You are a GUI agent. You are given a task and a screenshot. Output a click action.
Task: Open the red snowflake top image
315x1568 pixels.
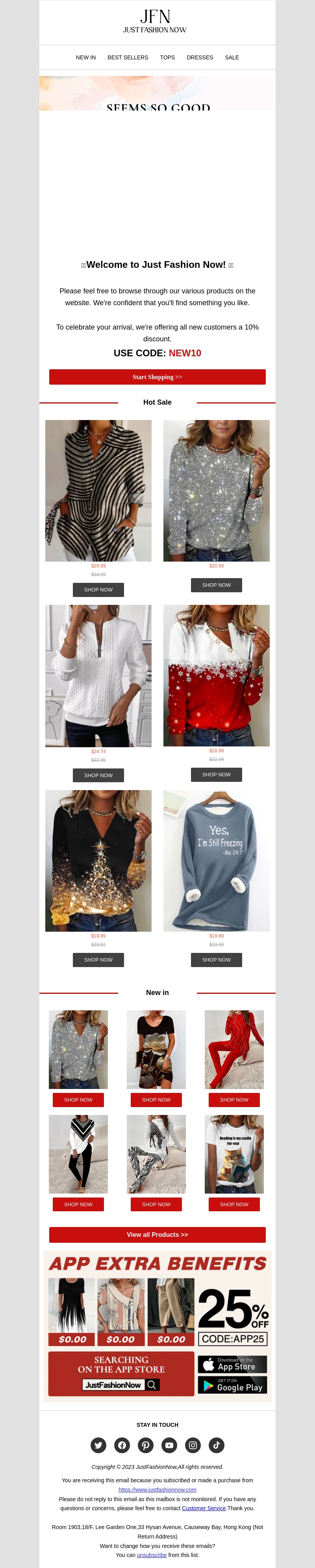216,675
